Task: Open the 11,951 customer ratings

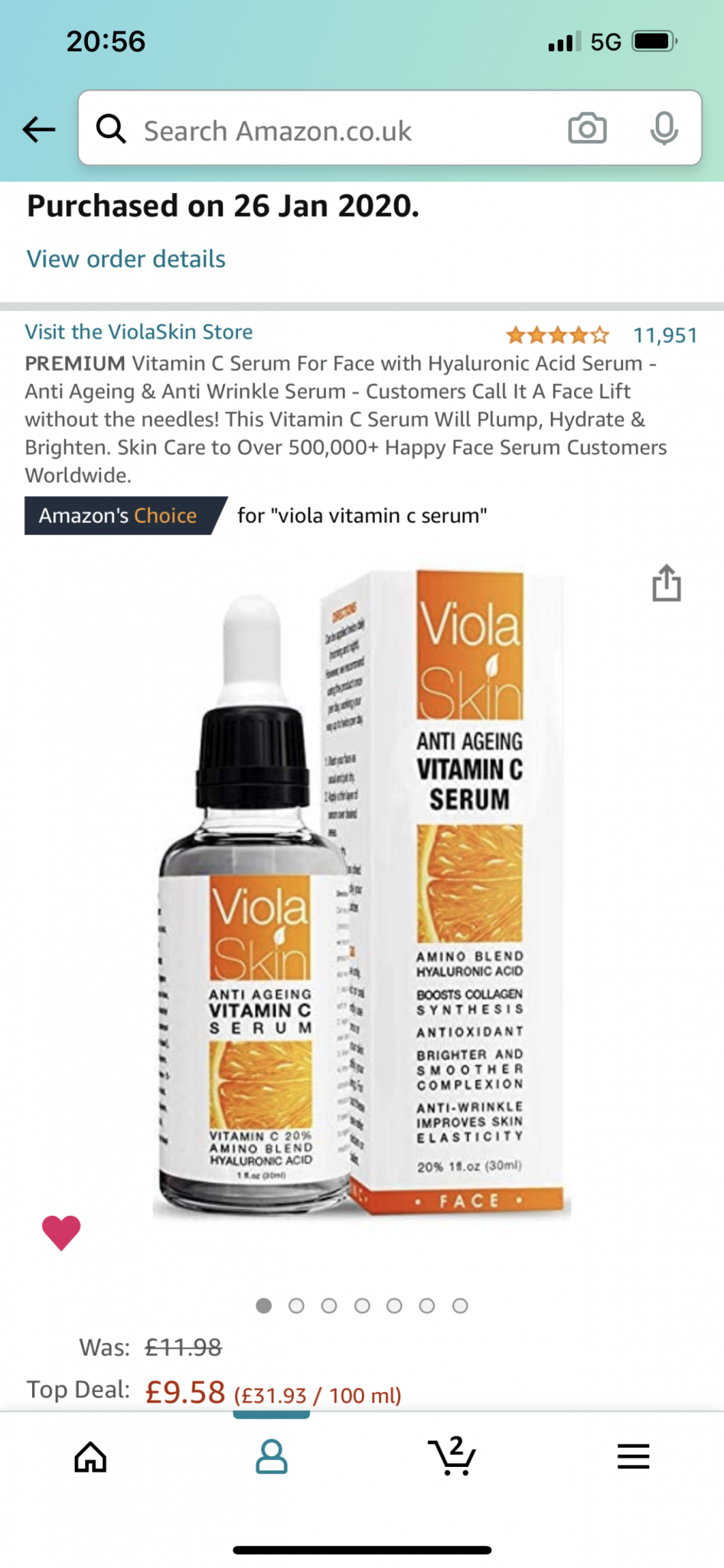Action: click(664, 335)
